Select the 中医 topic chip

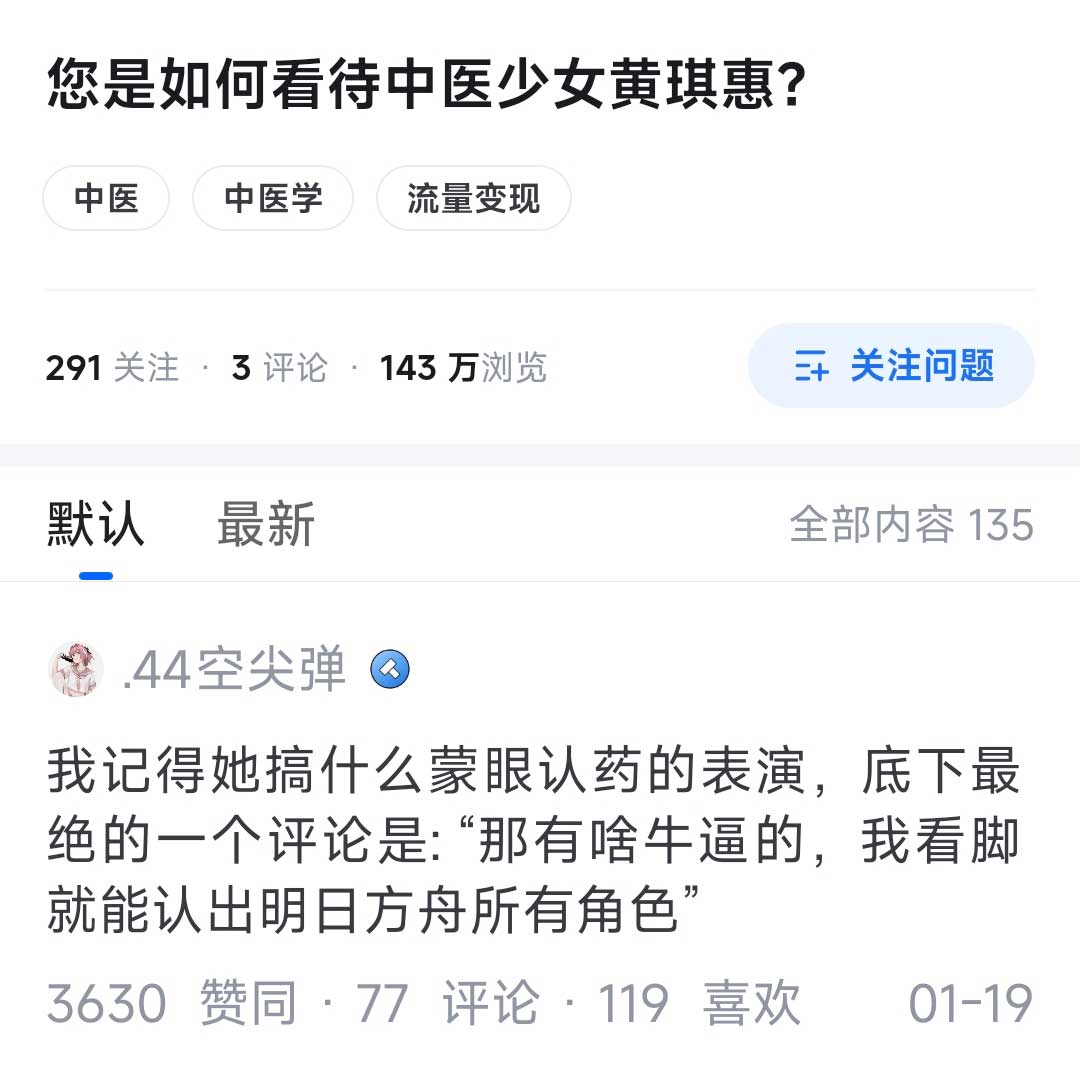coord(106,199)
